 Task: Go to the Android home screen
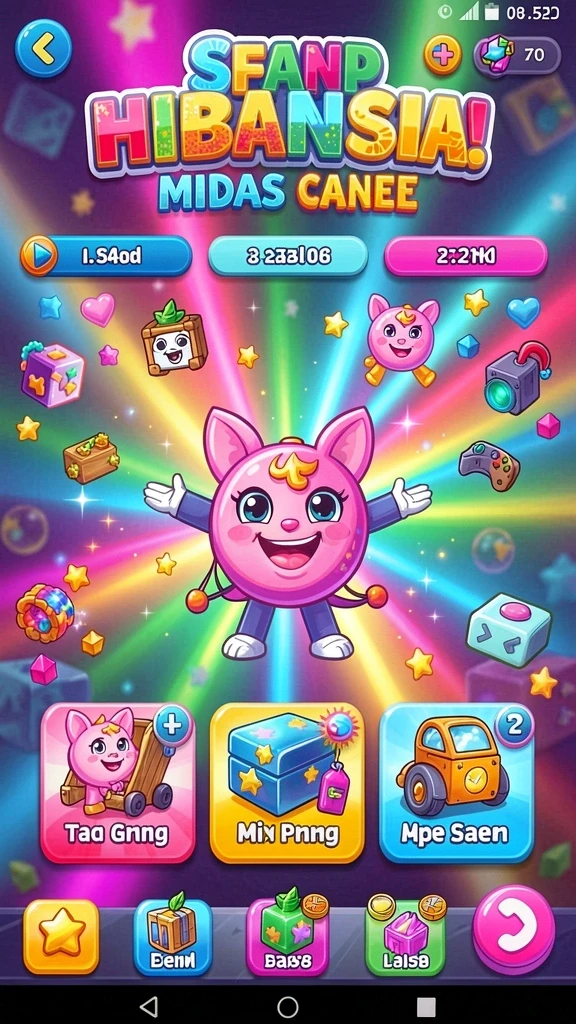pyautogui.click(x=288, y=1006)
